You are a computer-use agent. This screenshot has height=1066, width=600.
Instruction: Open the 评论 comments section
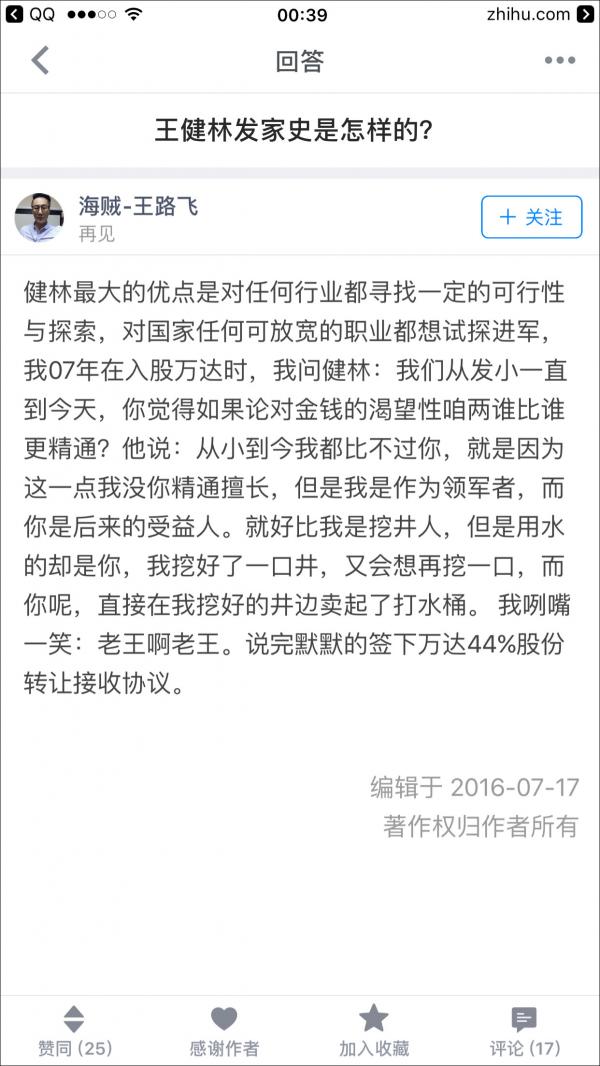pyautogui.click(x=524, y=1031)
